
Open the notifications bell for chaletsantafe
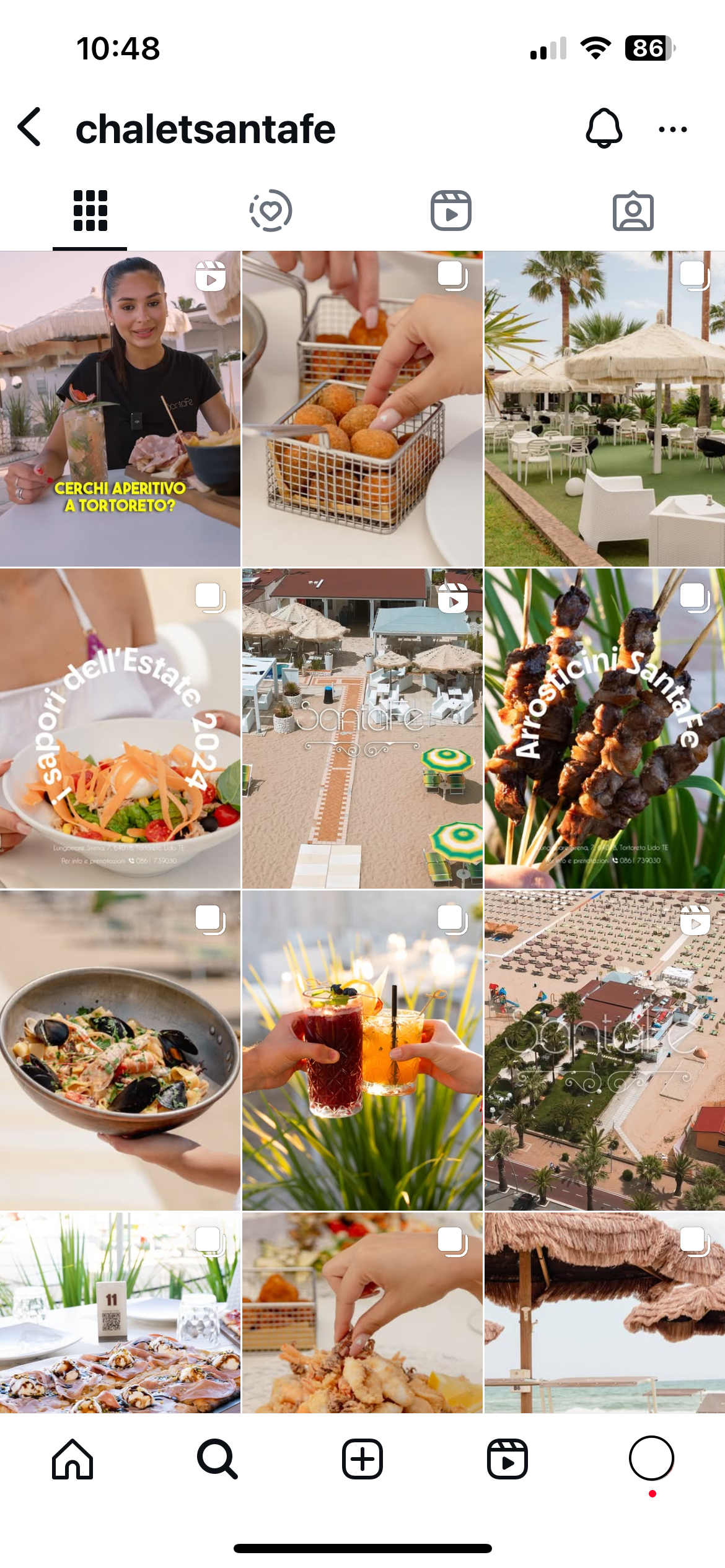pyautogui.click(x=604, y=128)
